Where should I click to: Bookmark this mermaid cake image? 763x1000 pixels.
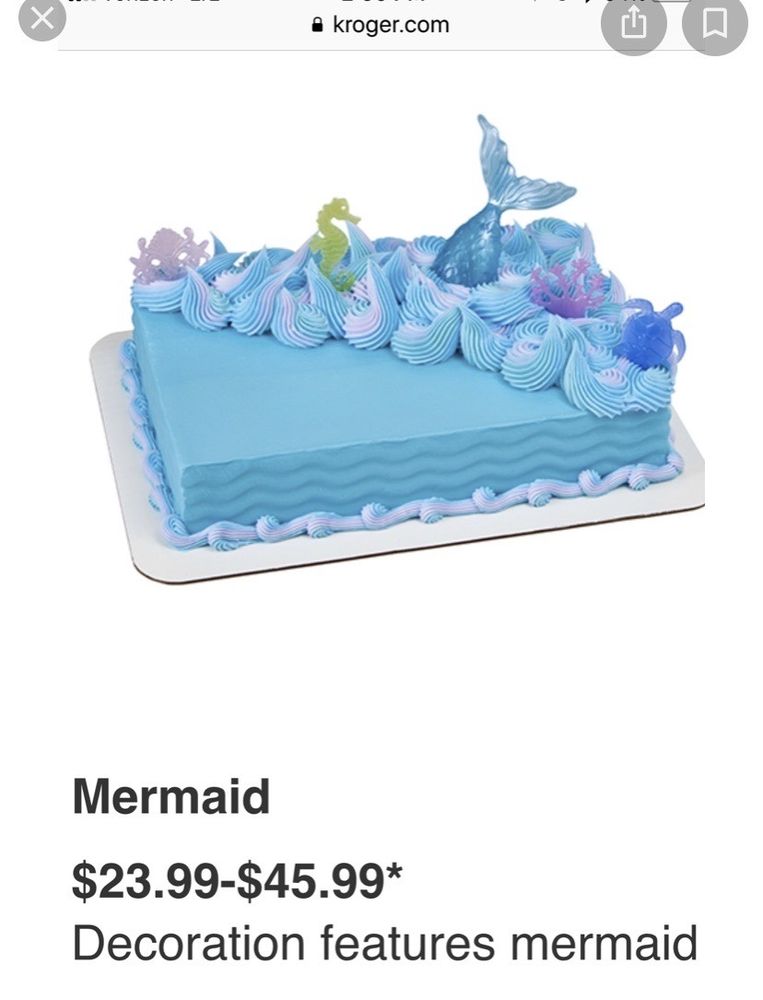pos(714,23)
